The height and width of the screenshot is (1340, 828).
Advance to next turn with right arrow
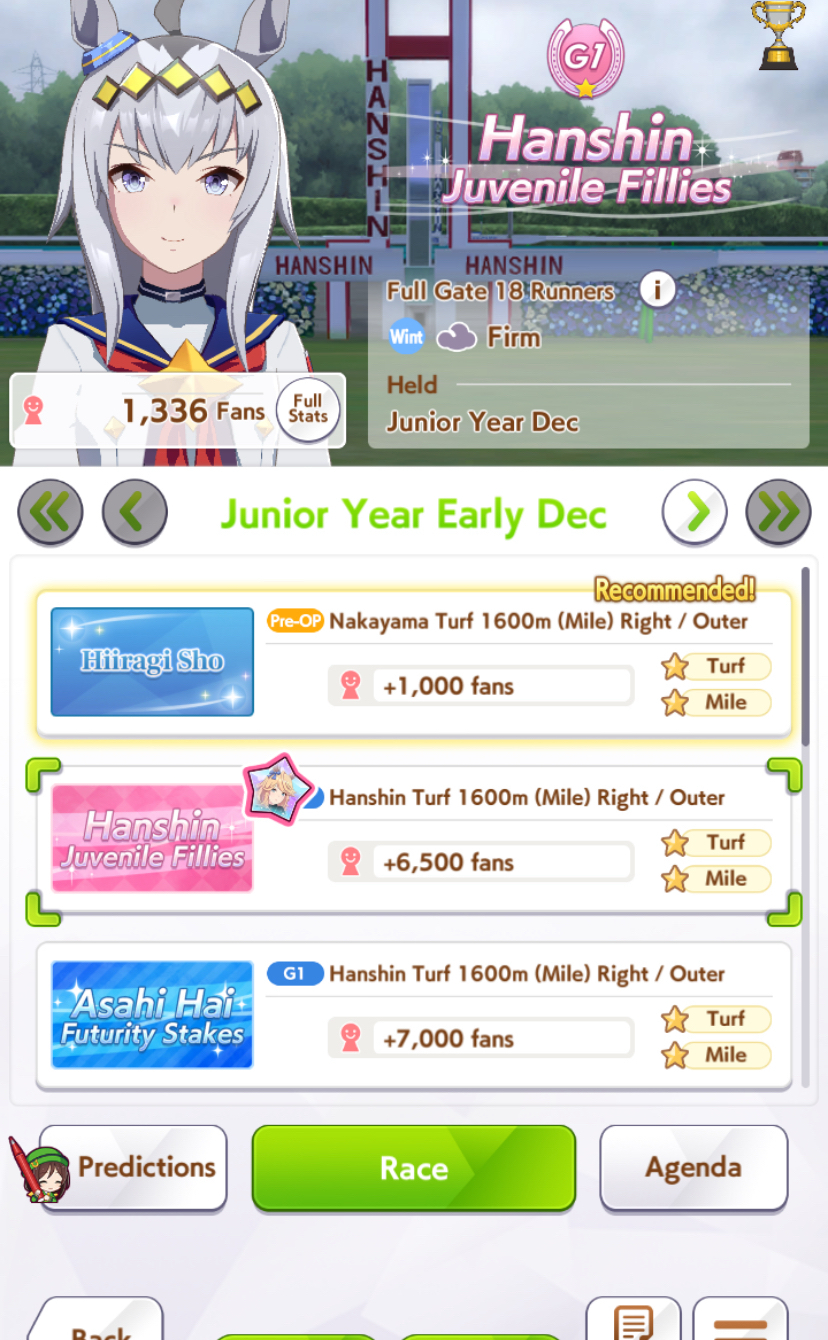(x=694, y=513)
